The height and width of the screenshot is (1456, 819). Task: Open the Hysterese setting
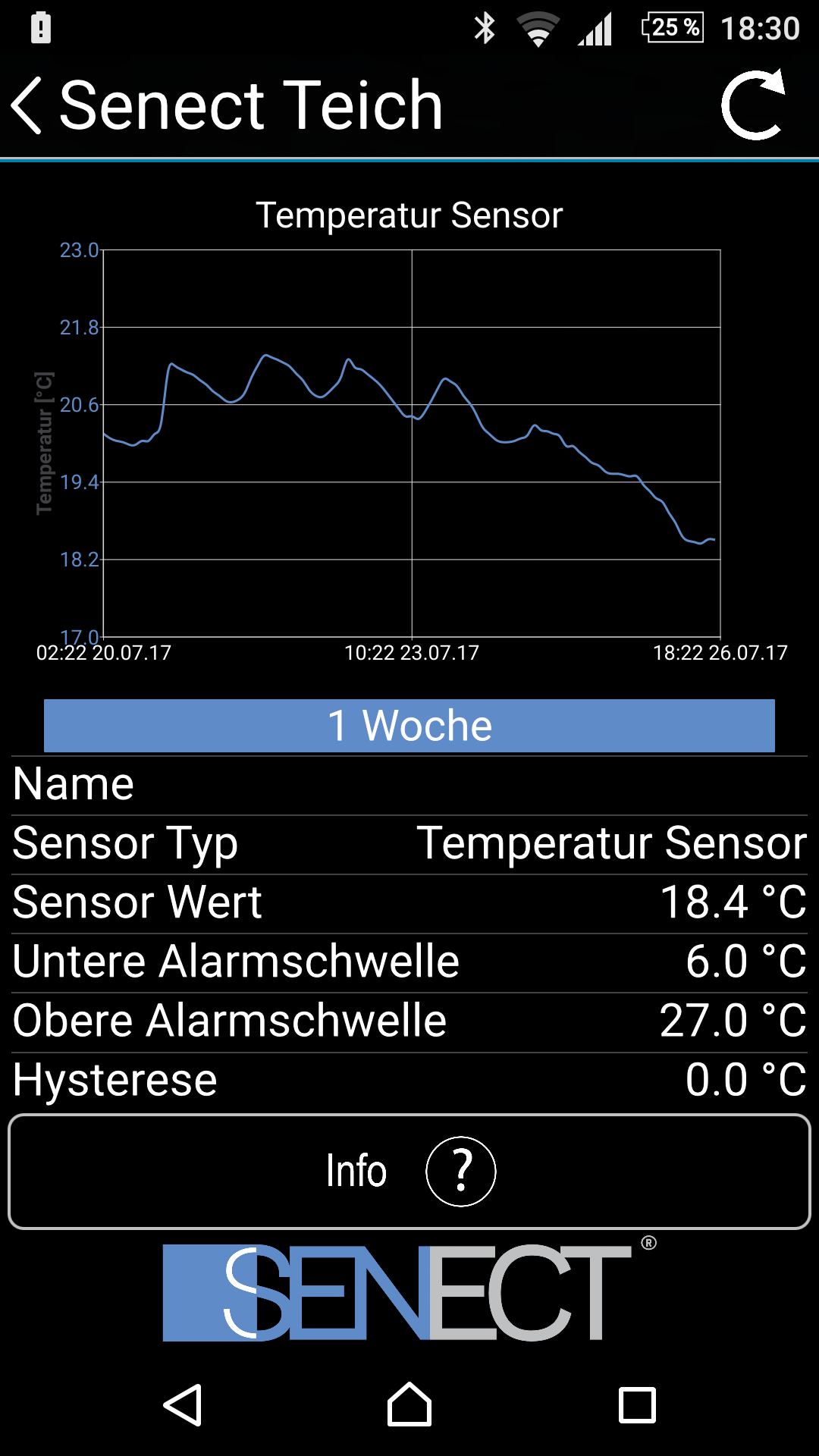tap(409, 1081)
